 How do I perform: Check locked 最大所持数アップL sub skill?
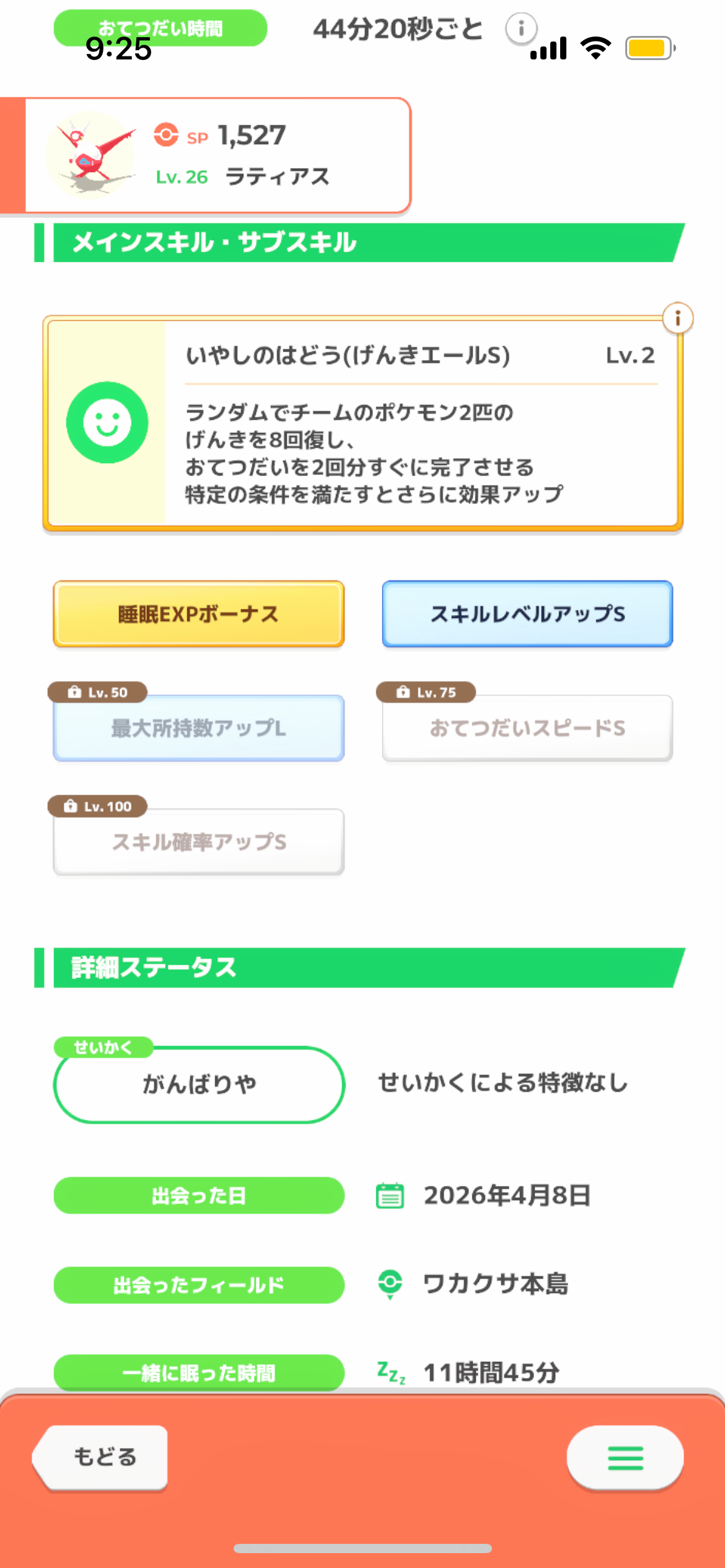(198, 728)
